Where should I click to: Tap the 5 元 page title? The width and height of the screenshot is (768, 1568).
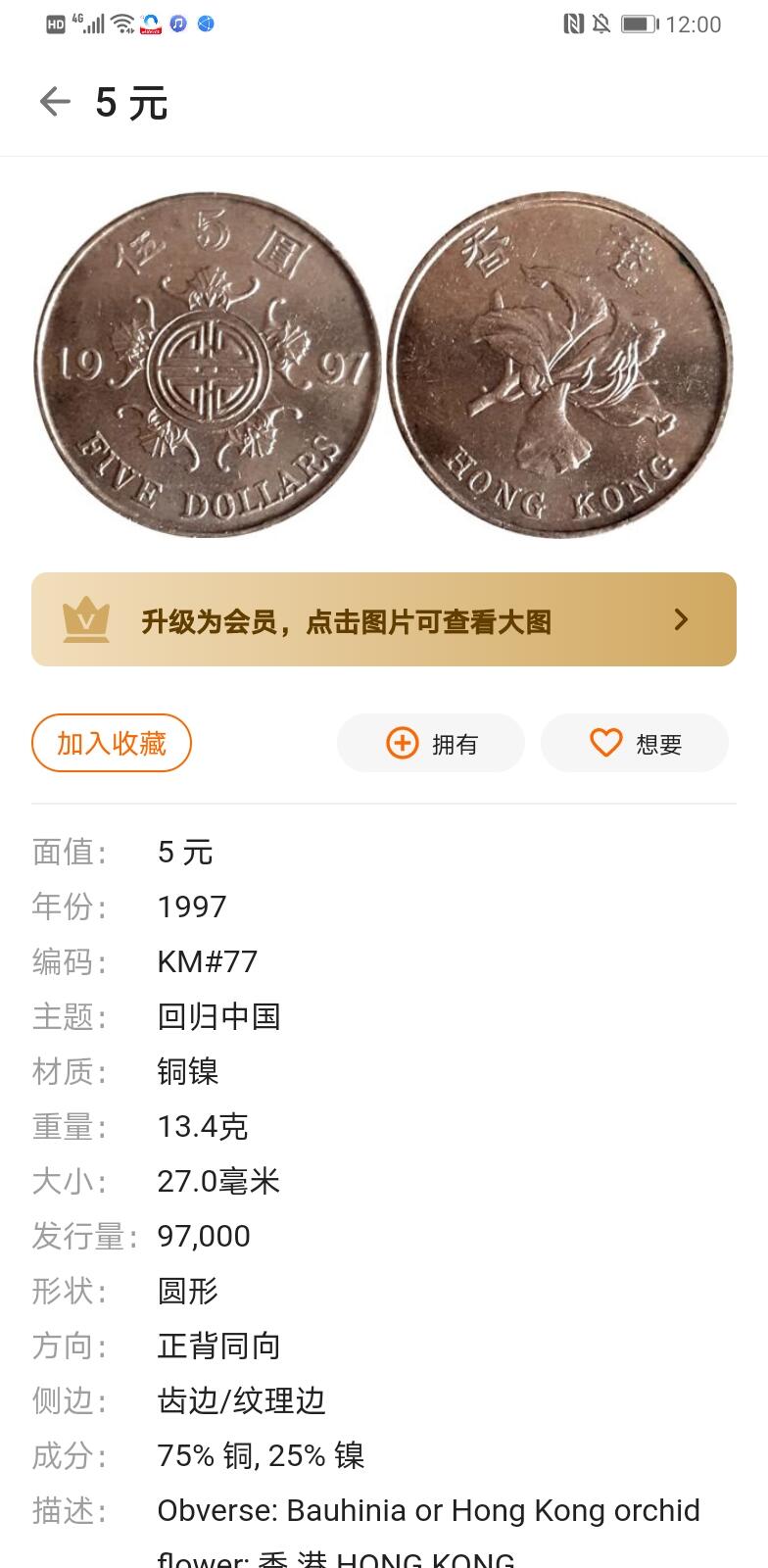(130, 102)
